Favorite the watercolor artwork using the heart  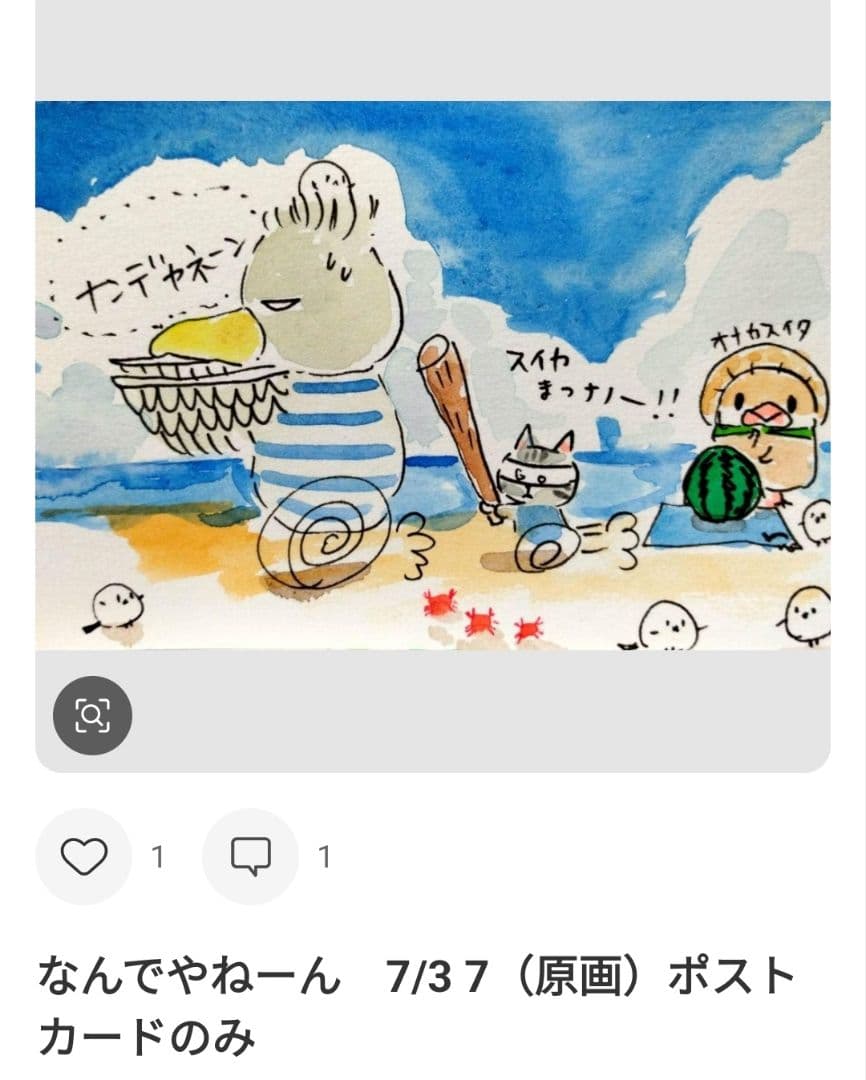coord(85,856)
